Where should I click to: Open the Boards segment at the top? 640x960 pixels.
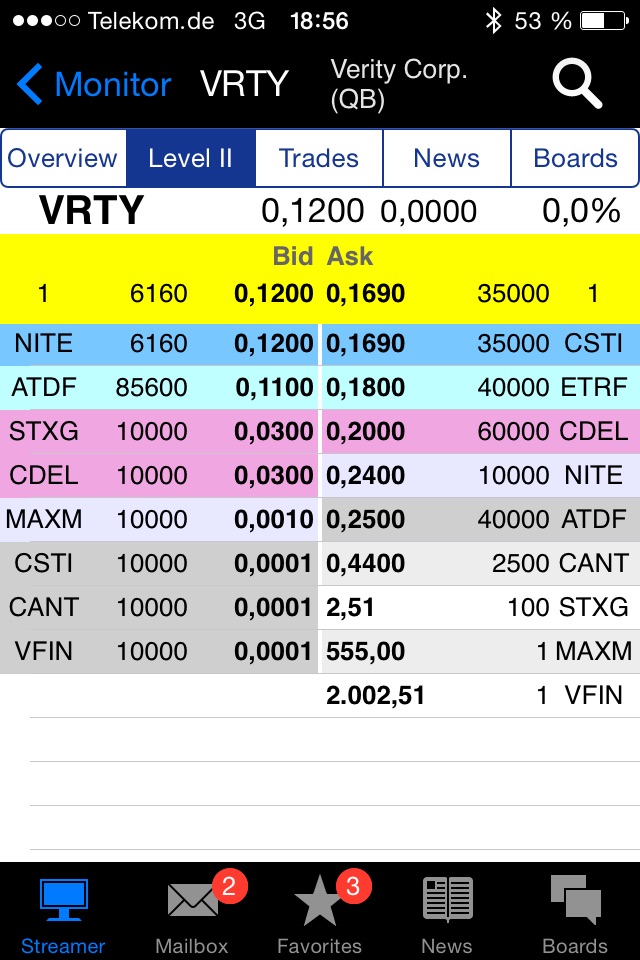click(x=575, y=158)
